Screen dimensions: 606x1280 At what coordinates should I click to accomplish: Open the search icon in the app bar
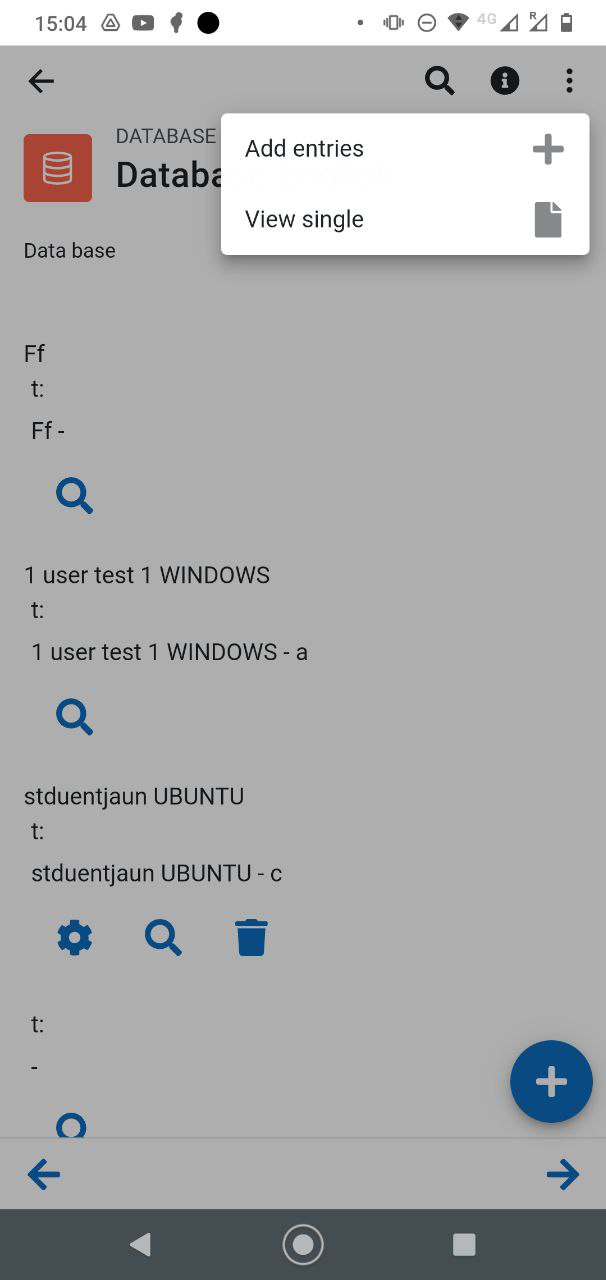440,81
